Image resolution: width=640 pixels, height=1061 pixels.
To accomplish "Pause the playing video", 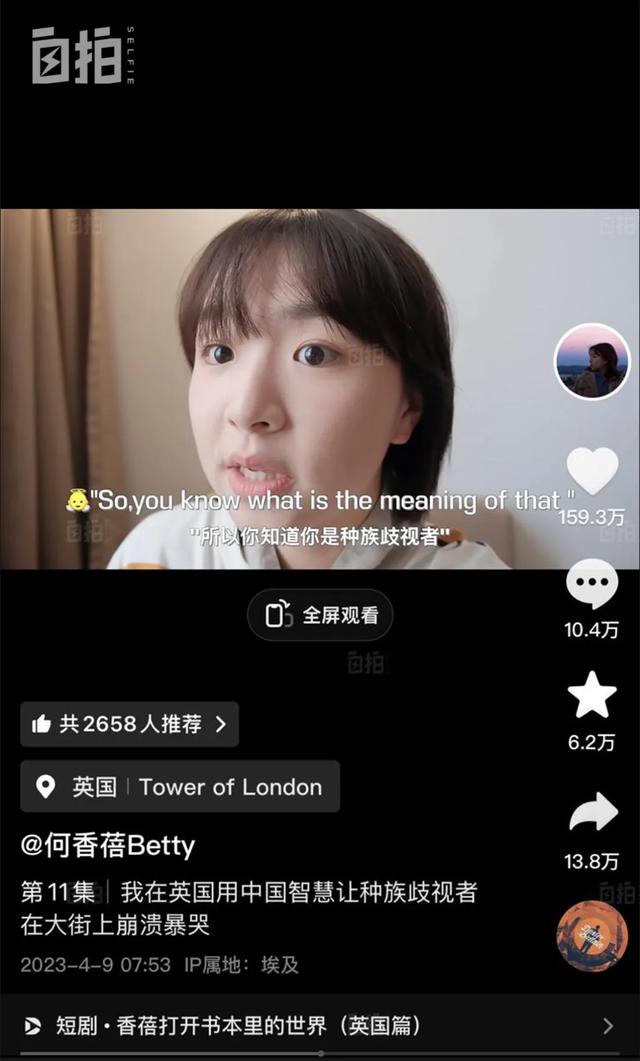I will point(300,390).
